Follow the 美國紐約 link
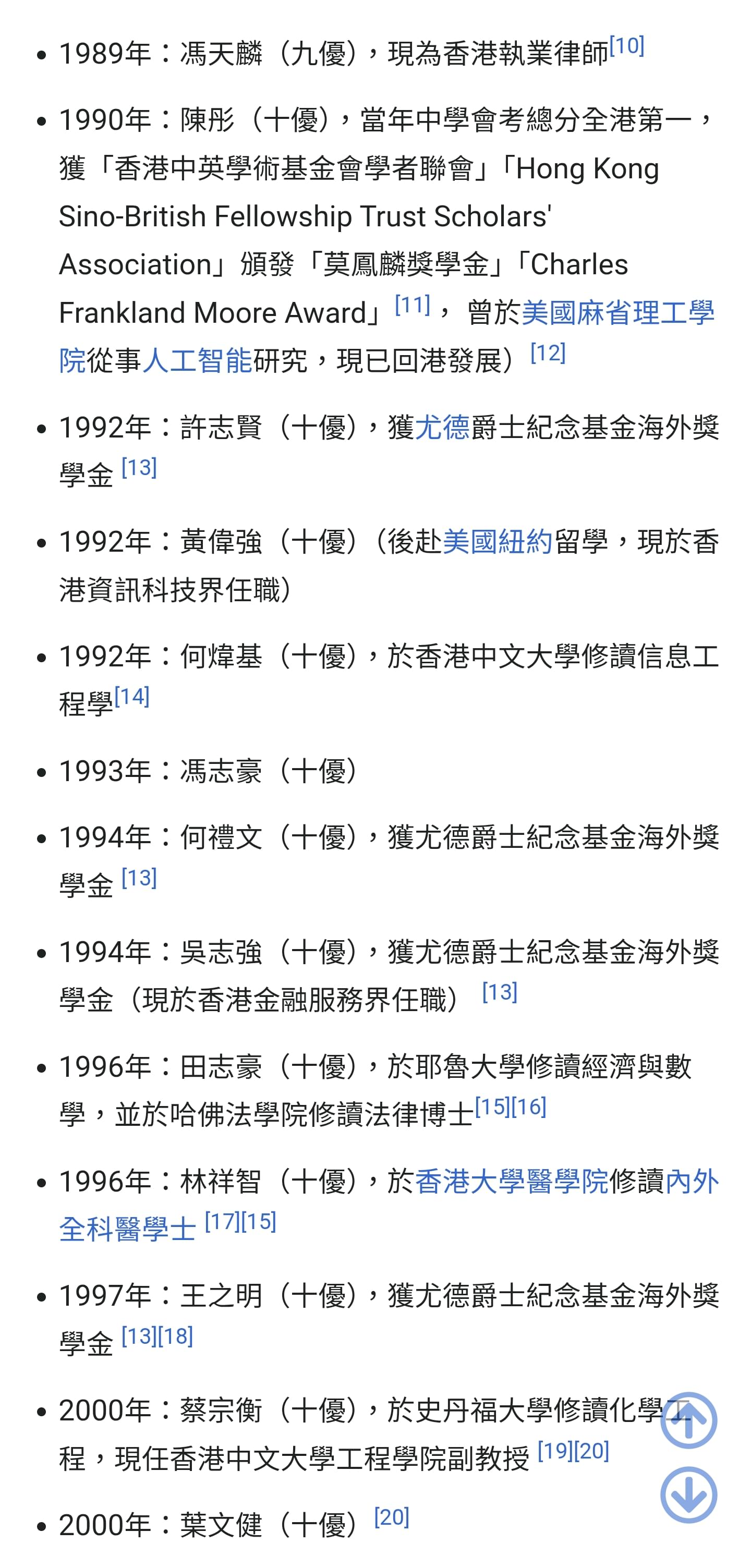This screenshot has height=1568, width=751. (497, 542)
